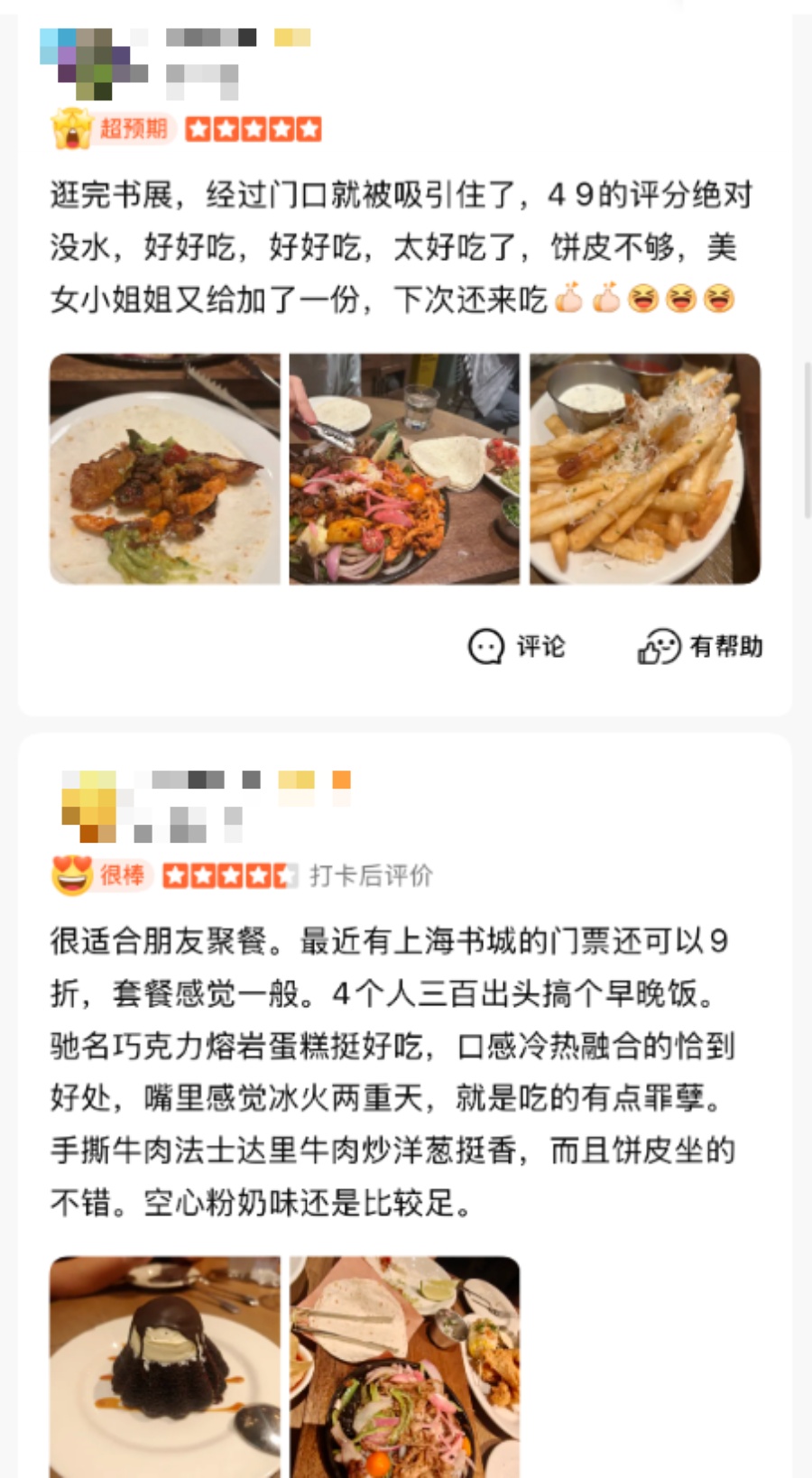
Task: Open the chocolate lava cake photo
Action: (165, 1367)
